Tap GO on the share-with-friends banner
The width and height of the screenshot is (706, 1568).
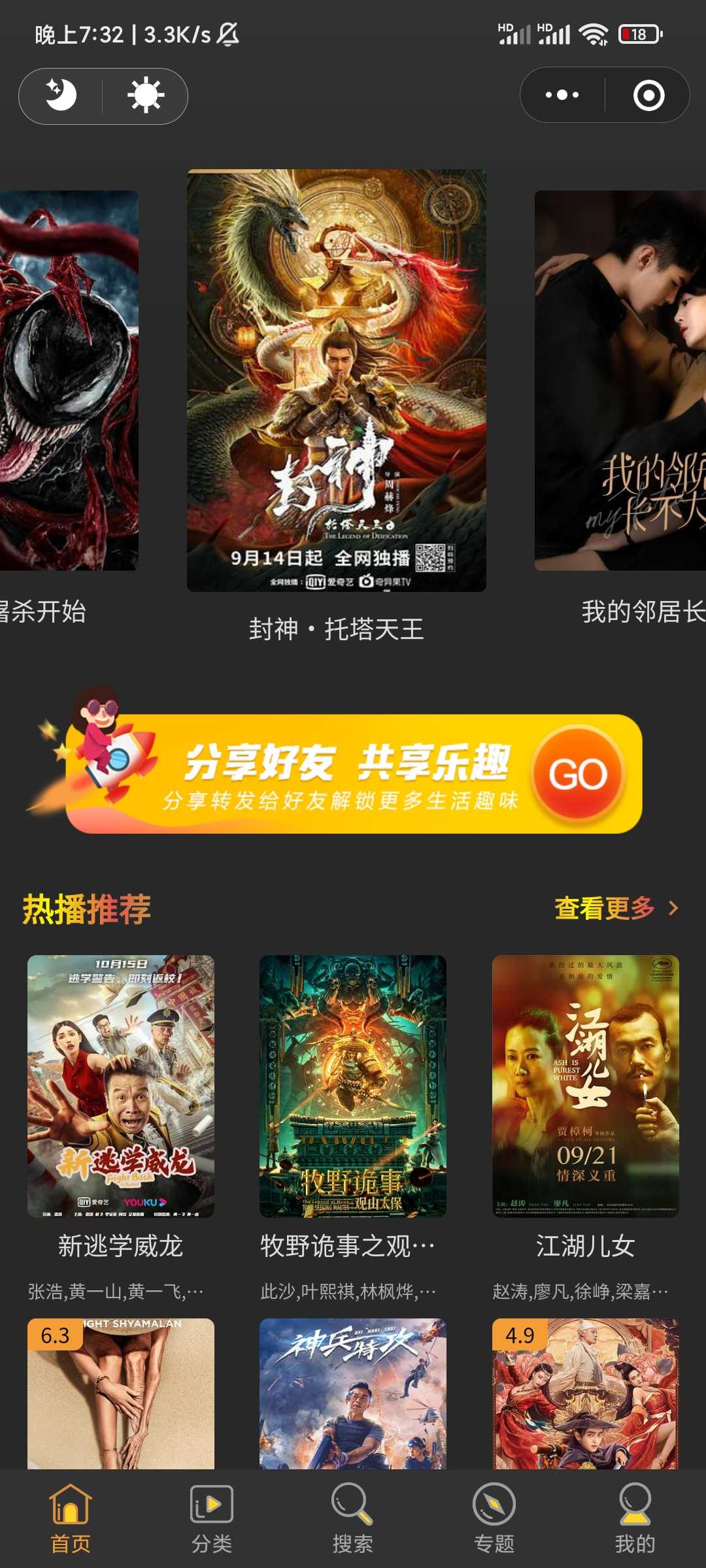tap(578, 774)
